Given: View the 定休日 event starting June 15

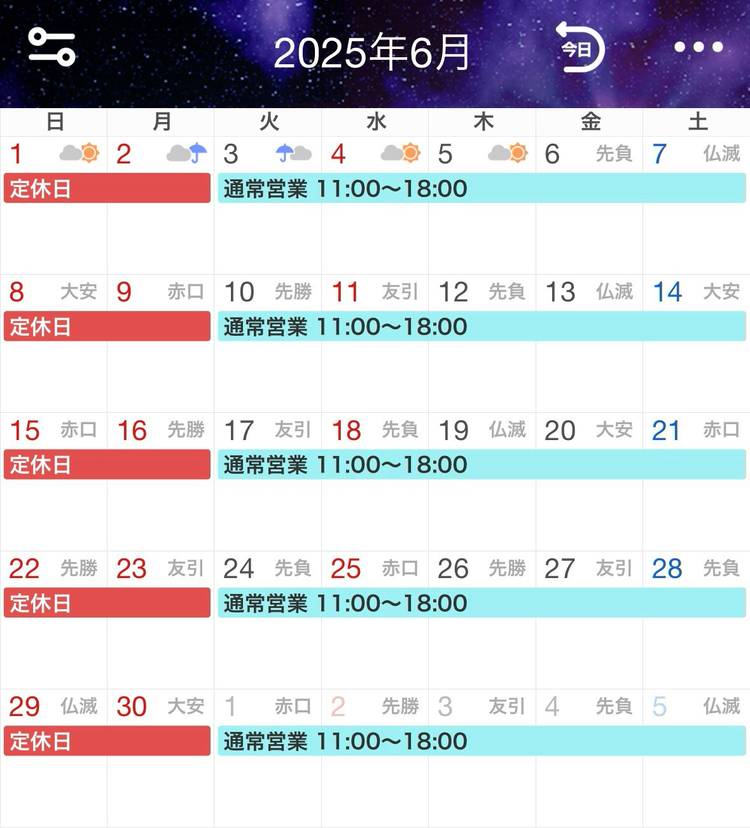Looking at the screenshot, I should coord(107,464).
